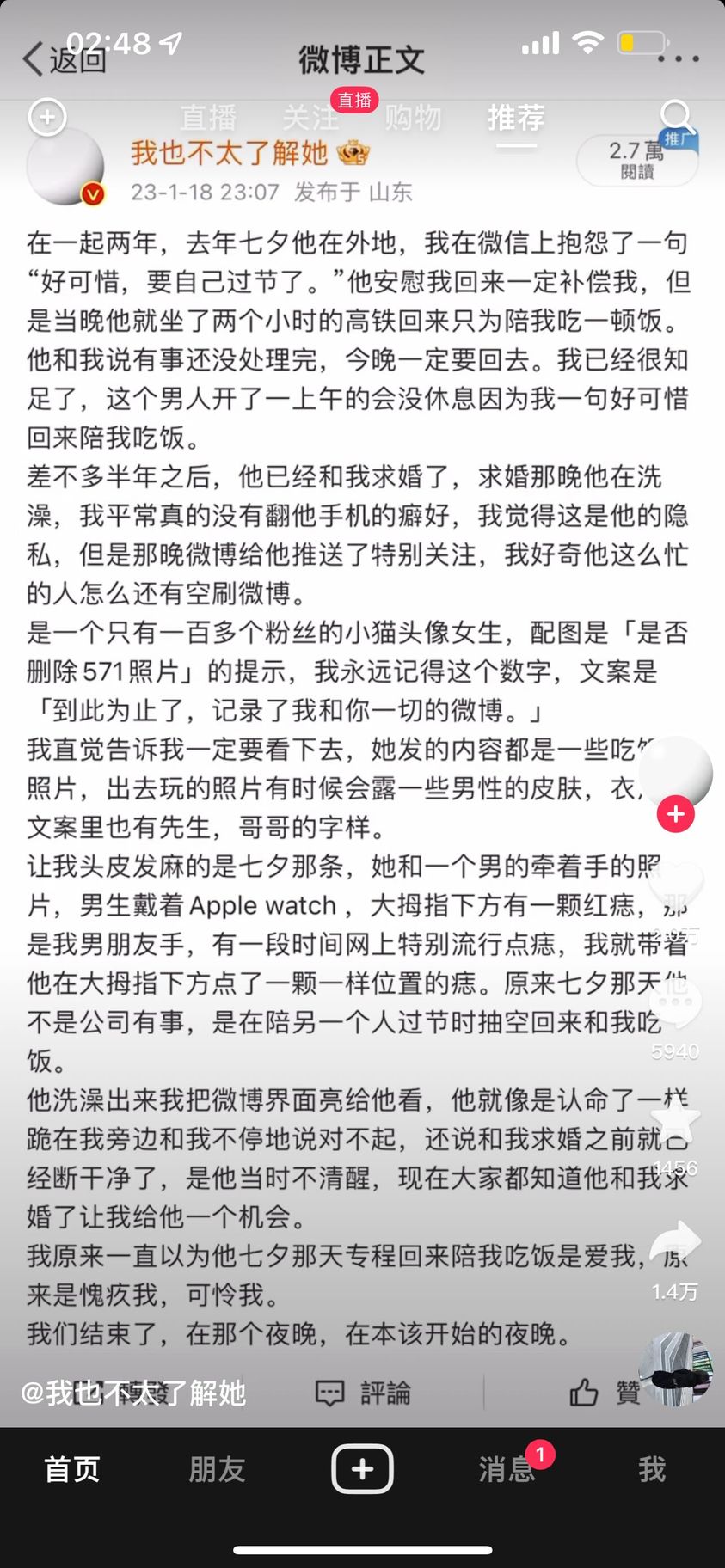Open the rotating music disc
The image size is (725, 1568).
click(676, 1369)
